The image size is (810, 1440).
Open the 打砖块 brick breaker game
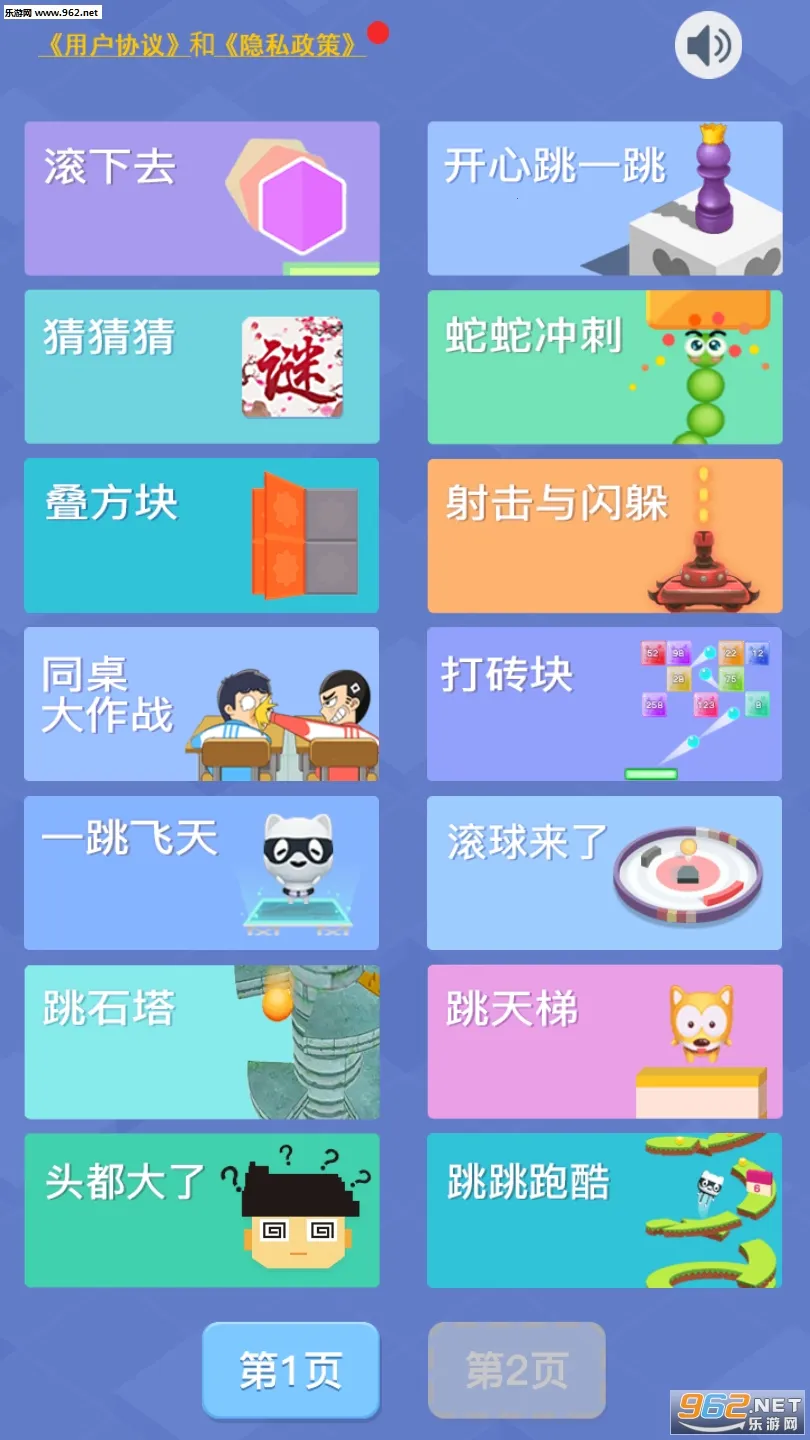tap(603, 704)
